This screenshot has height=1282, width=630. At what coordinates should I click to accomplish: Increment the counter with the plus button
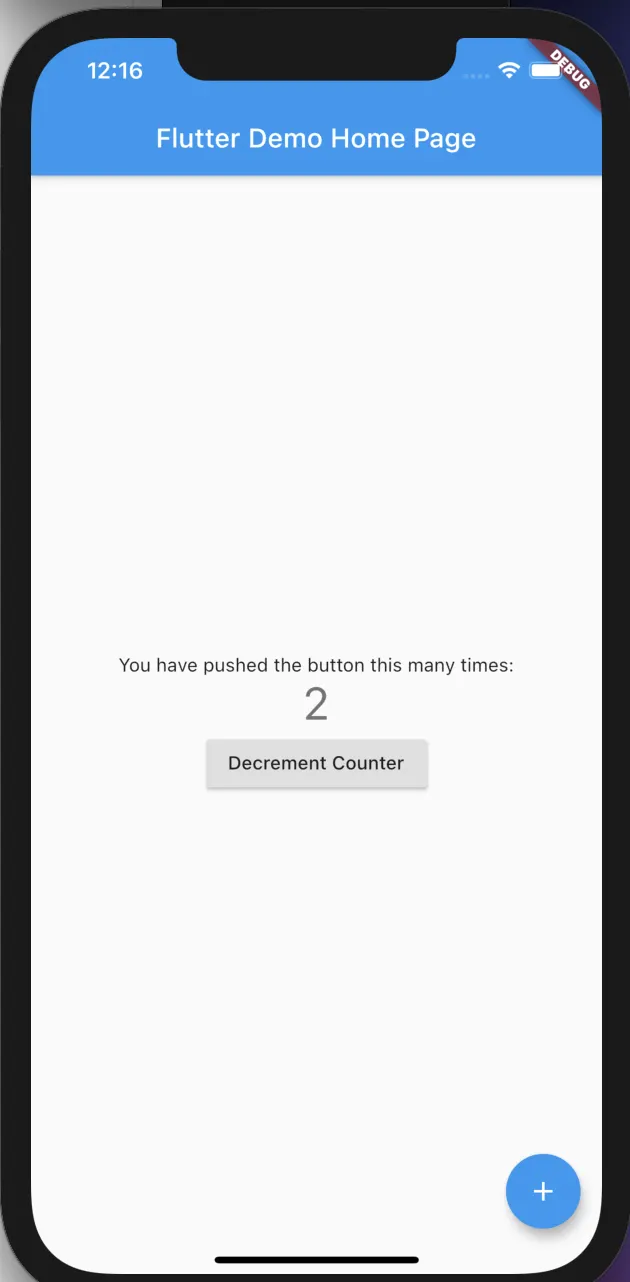click(x=542, y=1191)
